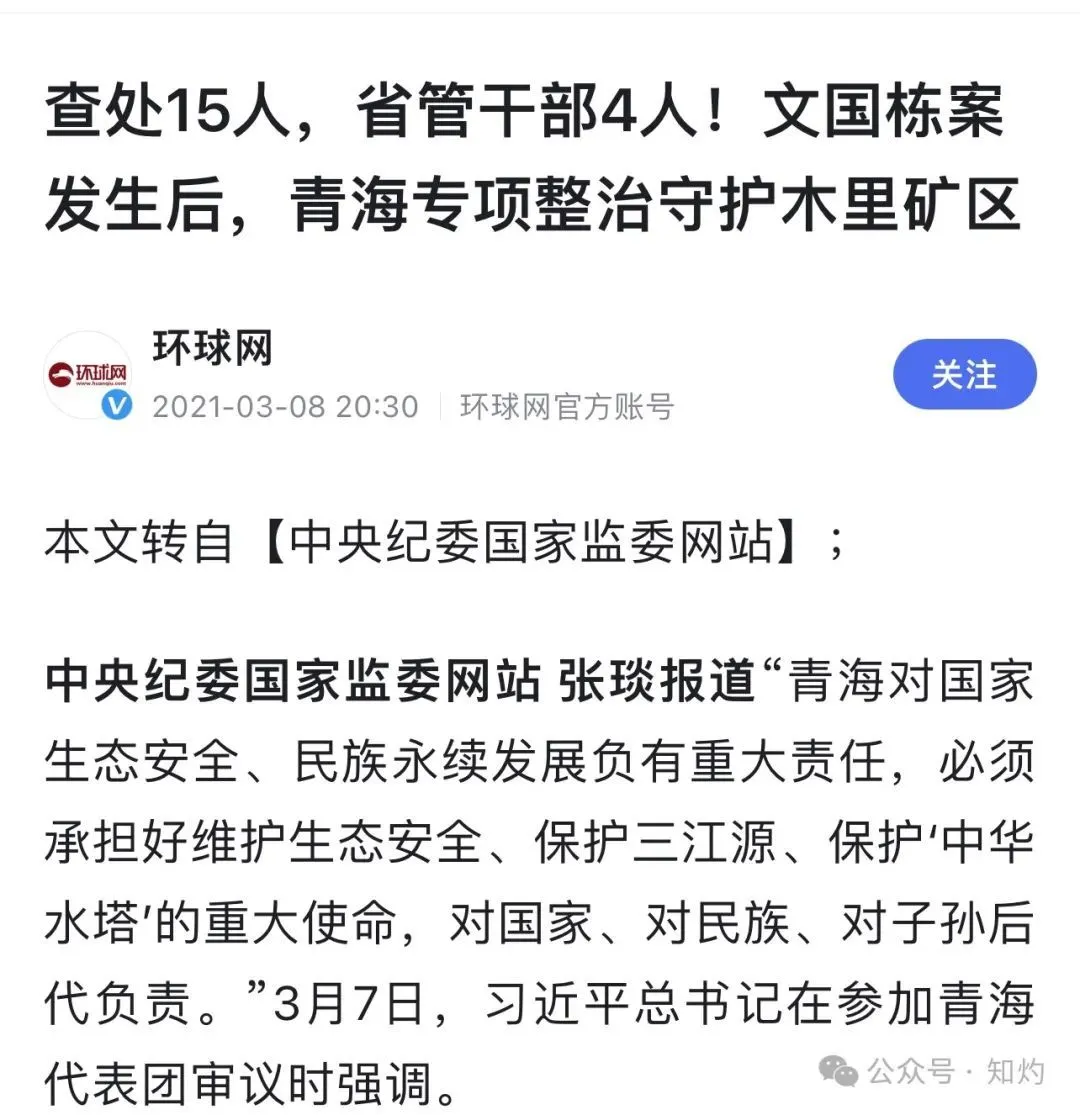1080x1115 pixels.
Task: Follow the 环球网 account
Action: [x=964, y=375]
